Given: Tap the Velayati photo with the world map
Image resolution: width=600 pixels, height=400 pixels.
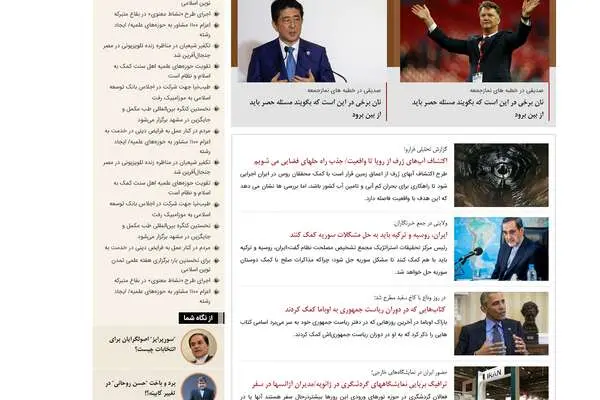Looking at the screenshot, I should (501, 249).
